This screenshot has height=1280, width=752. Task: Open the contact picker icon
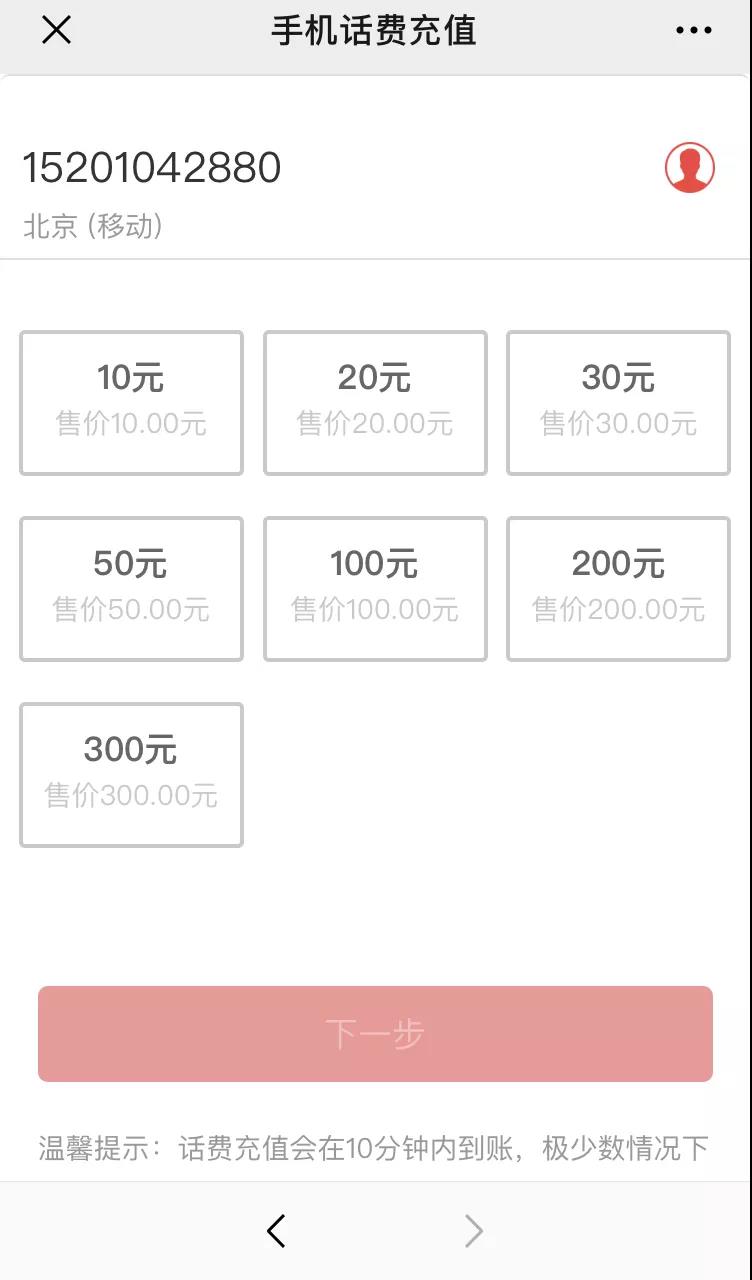pyautogui.click(x=690, y=168)
